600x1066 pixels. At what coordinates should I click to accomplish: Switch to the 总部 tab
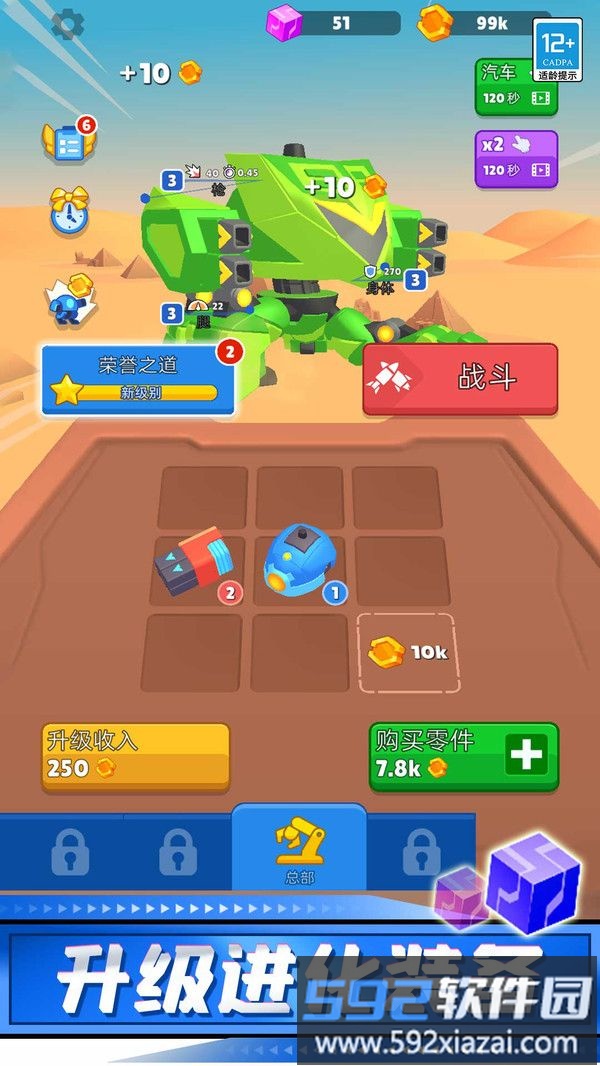[299, 848]
